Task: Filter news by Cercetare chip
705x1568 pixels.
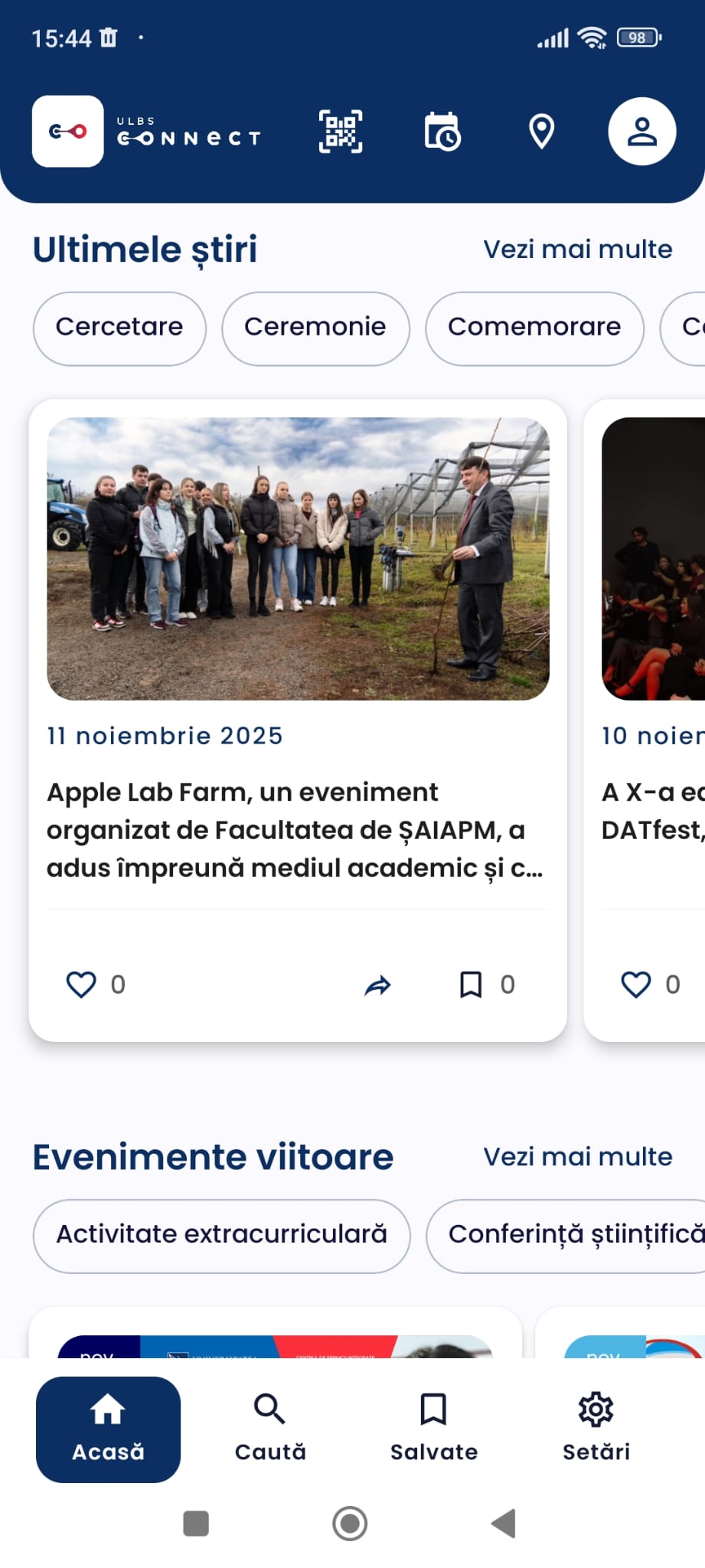Action: (119, 328)
